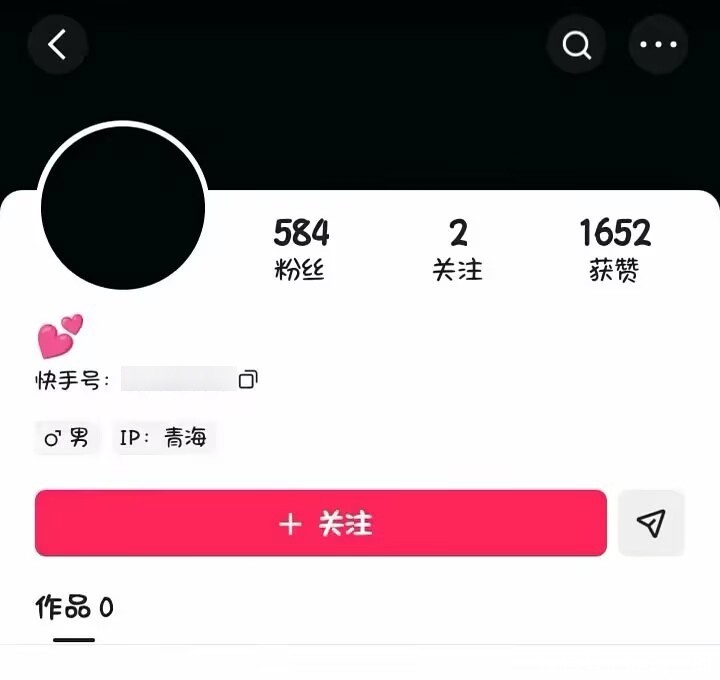
Task: Copy the 快手号 ID
Action: coord(248,379)
